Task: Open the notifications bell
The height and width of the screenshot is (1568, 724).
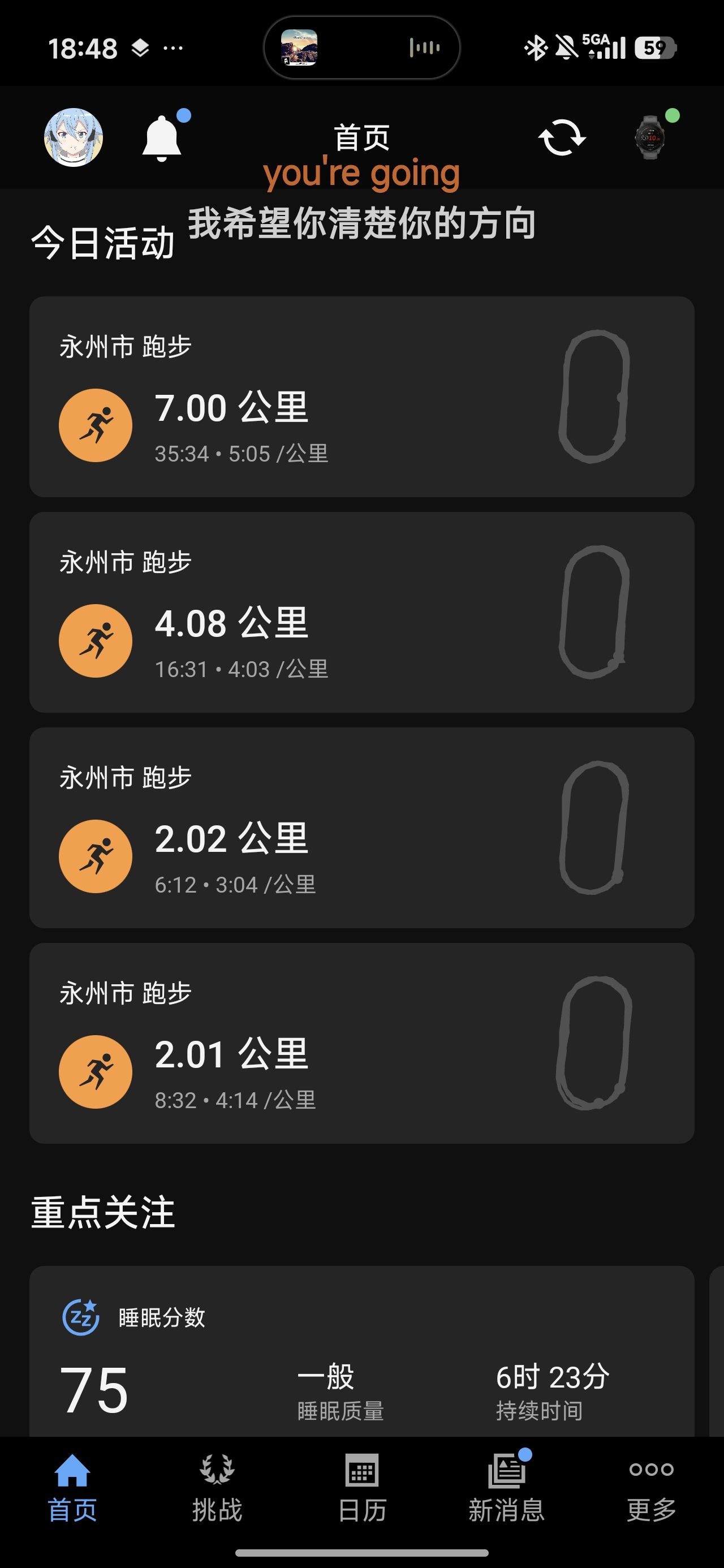Action: (x=161, y=138)
